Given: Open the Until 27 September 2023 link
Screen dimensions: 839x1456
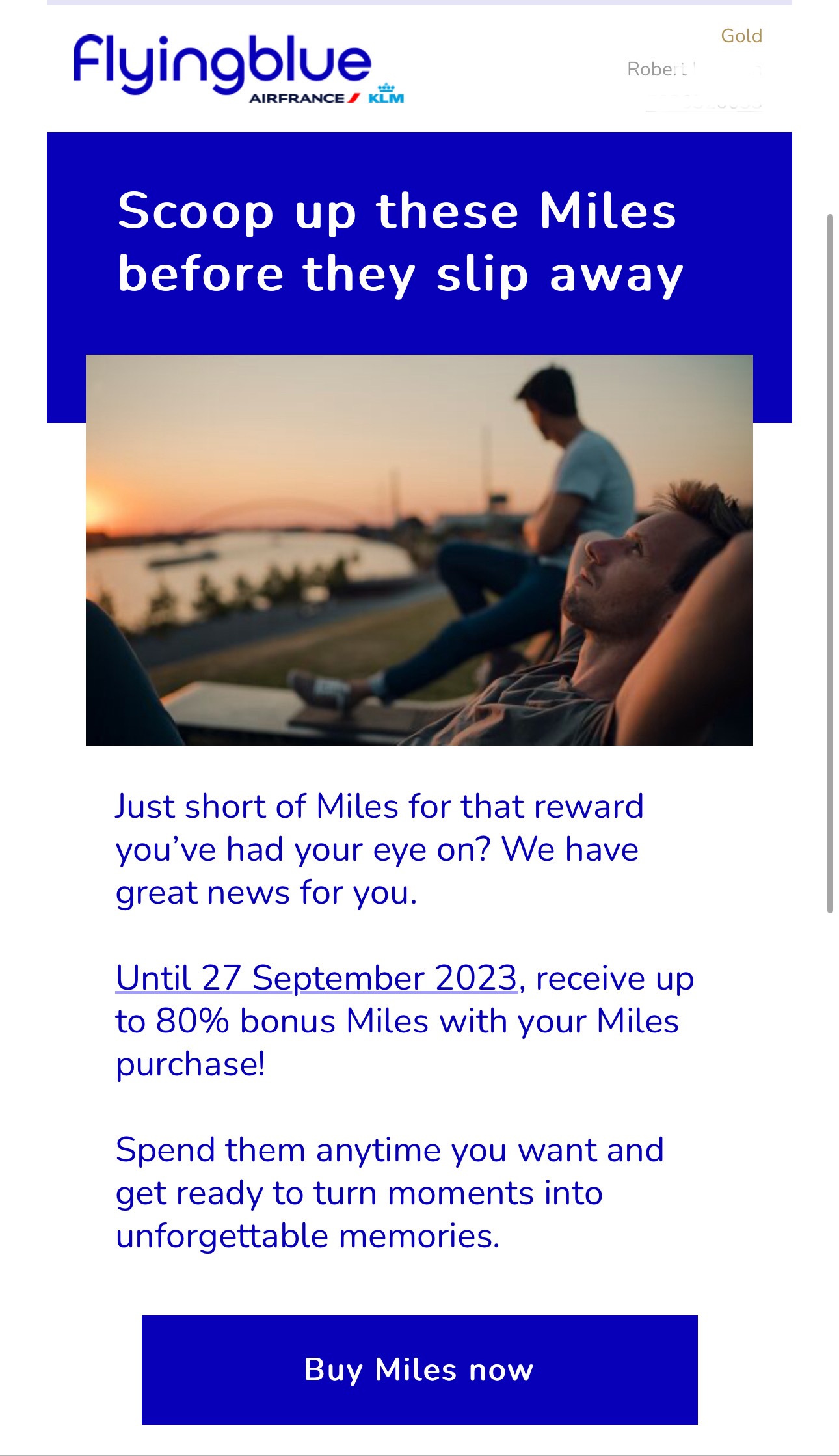Looking at the screenshot, I should (x=316, y=978).
